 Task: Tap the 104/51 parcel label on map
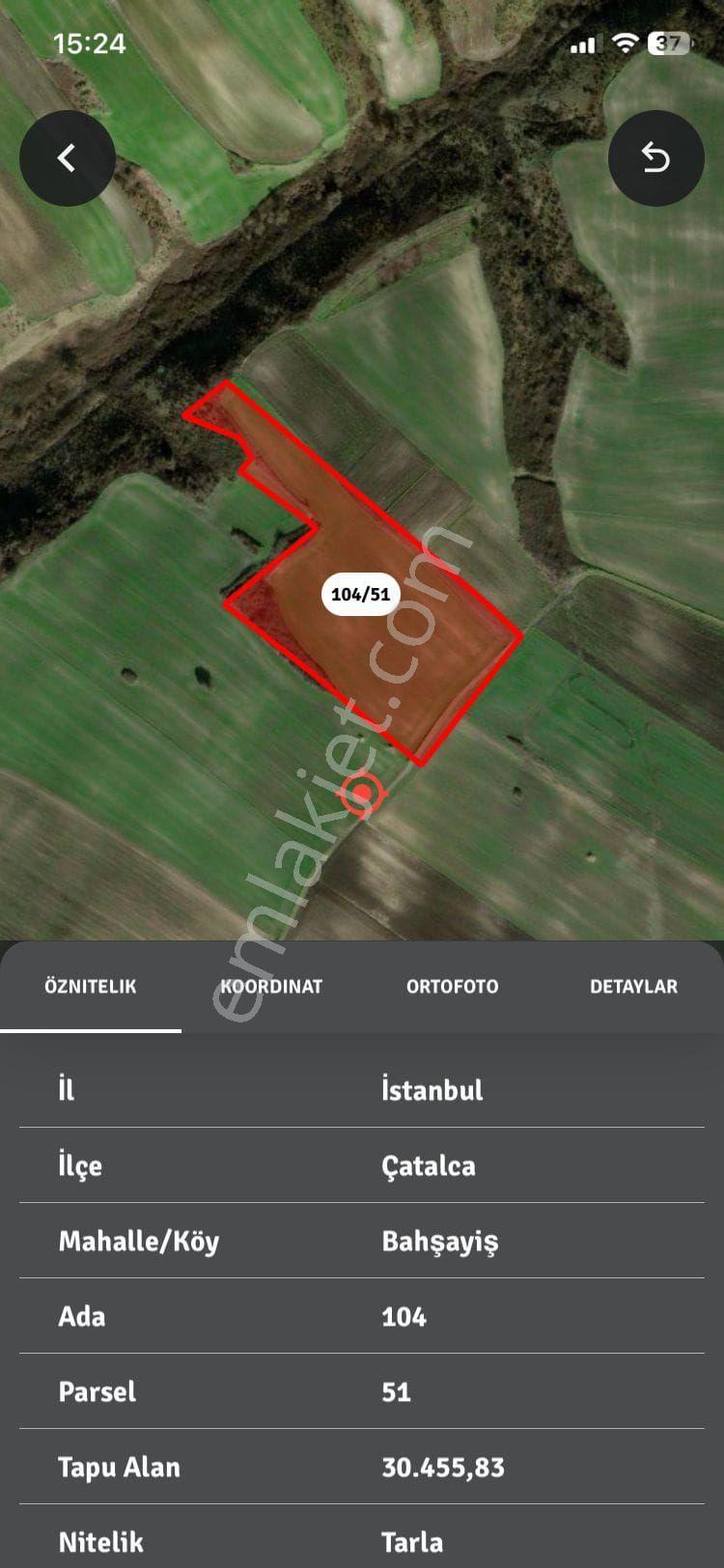[x=361, y=594]
